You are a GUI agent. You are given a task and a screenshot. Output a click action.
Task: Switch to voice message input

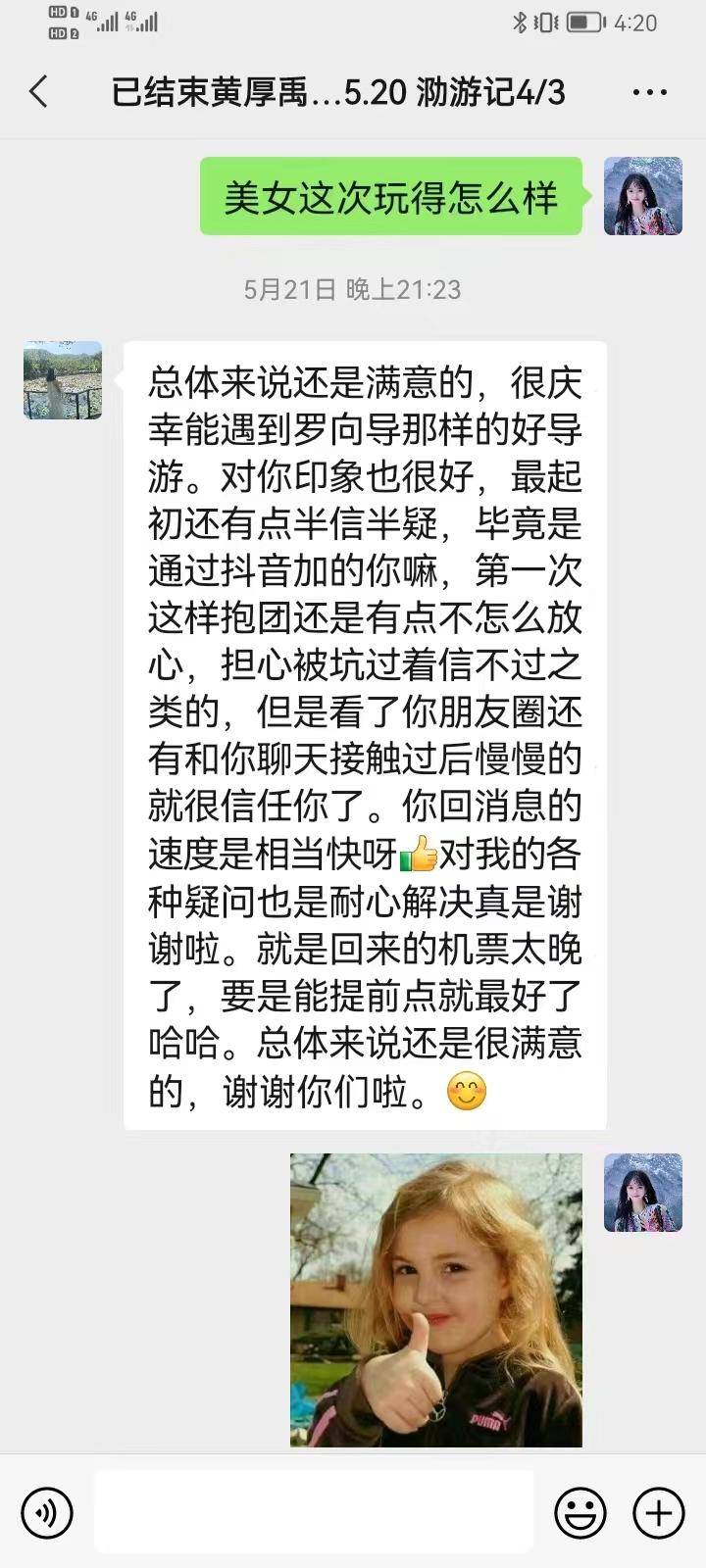click(x=46, y=1512)
